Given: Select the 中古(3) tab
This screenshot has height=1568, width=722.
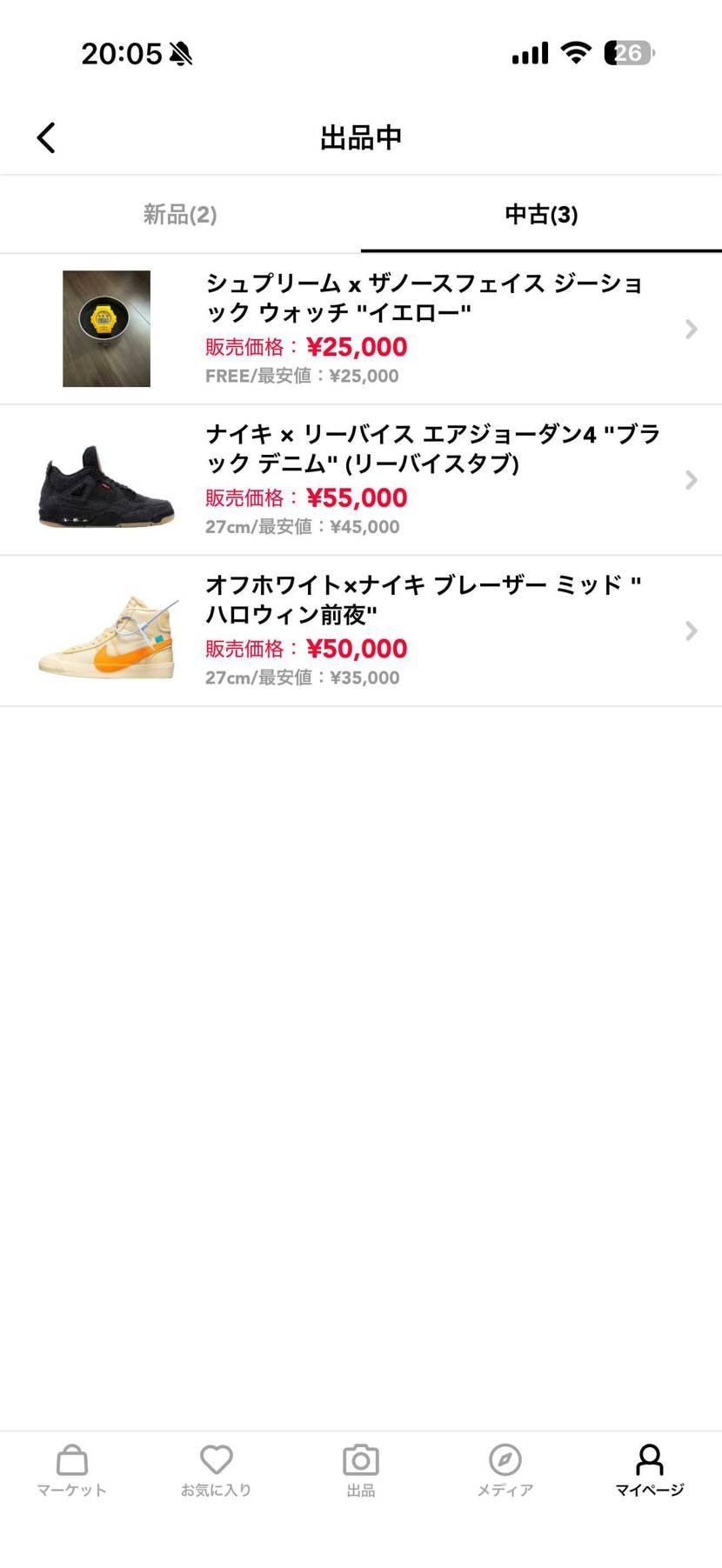Looking at the screenshot, I should (541, 214).
